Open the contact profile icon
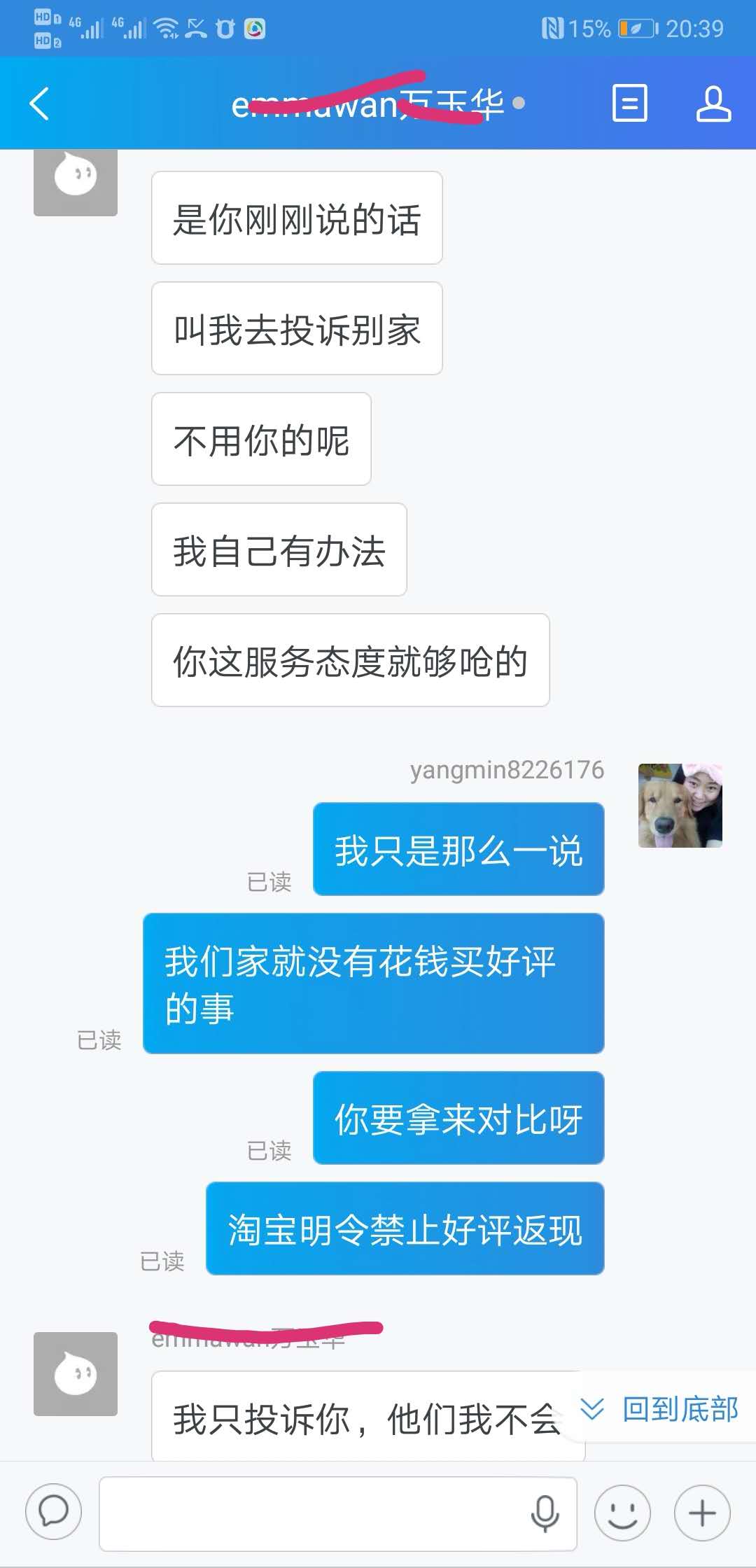The width and height of the screenshot is (756, 1568). point(713,104)
